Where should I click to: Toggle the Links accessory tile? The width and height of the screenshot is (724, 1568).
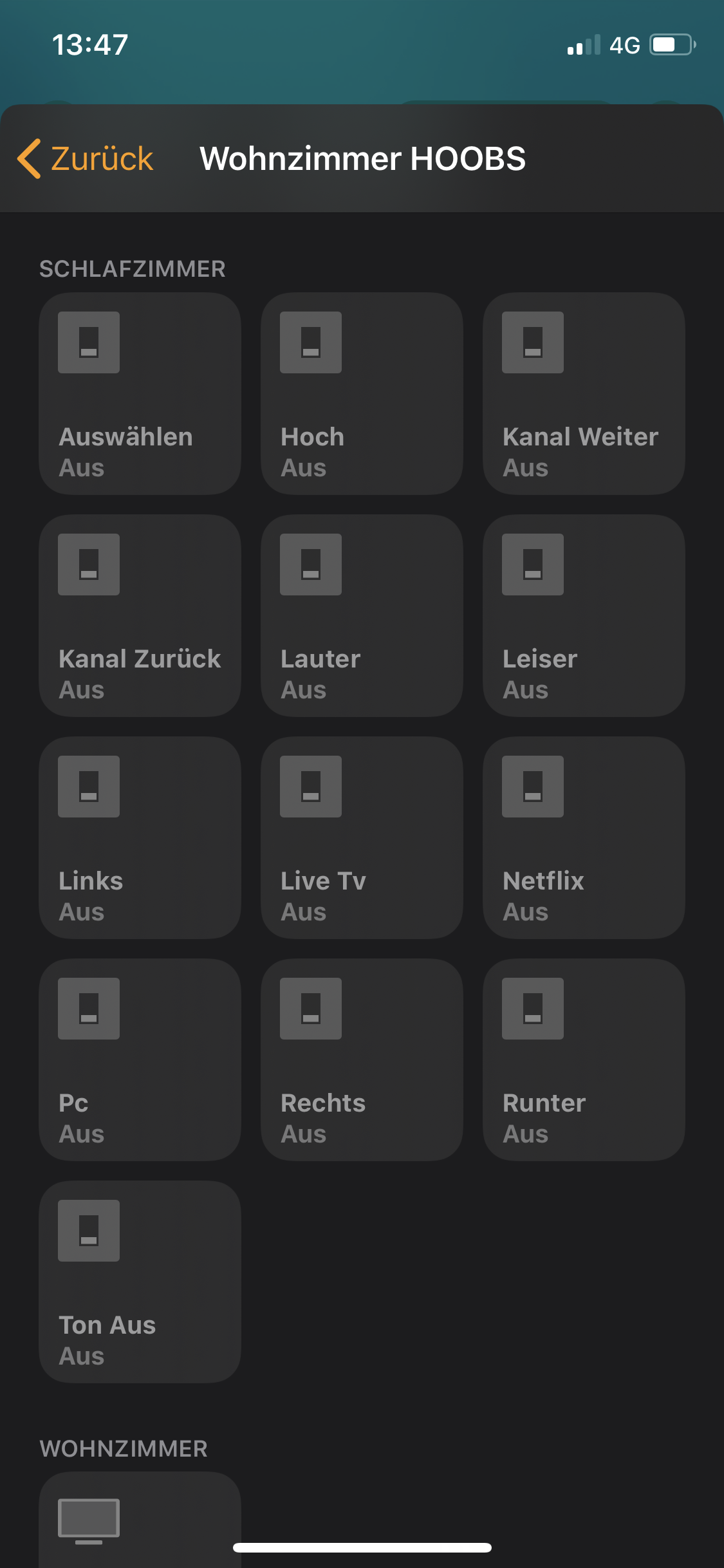[x=140, y=838]
